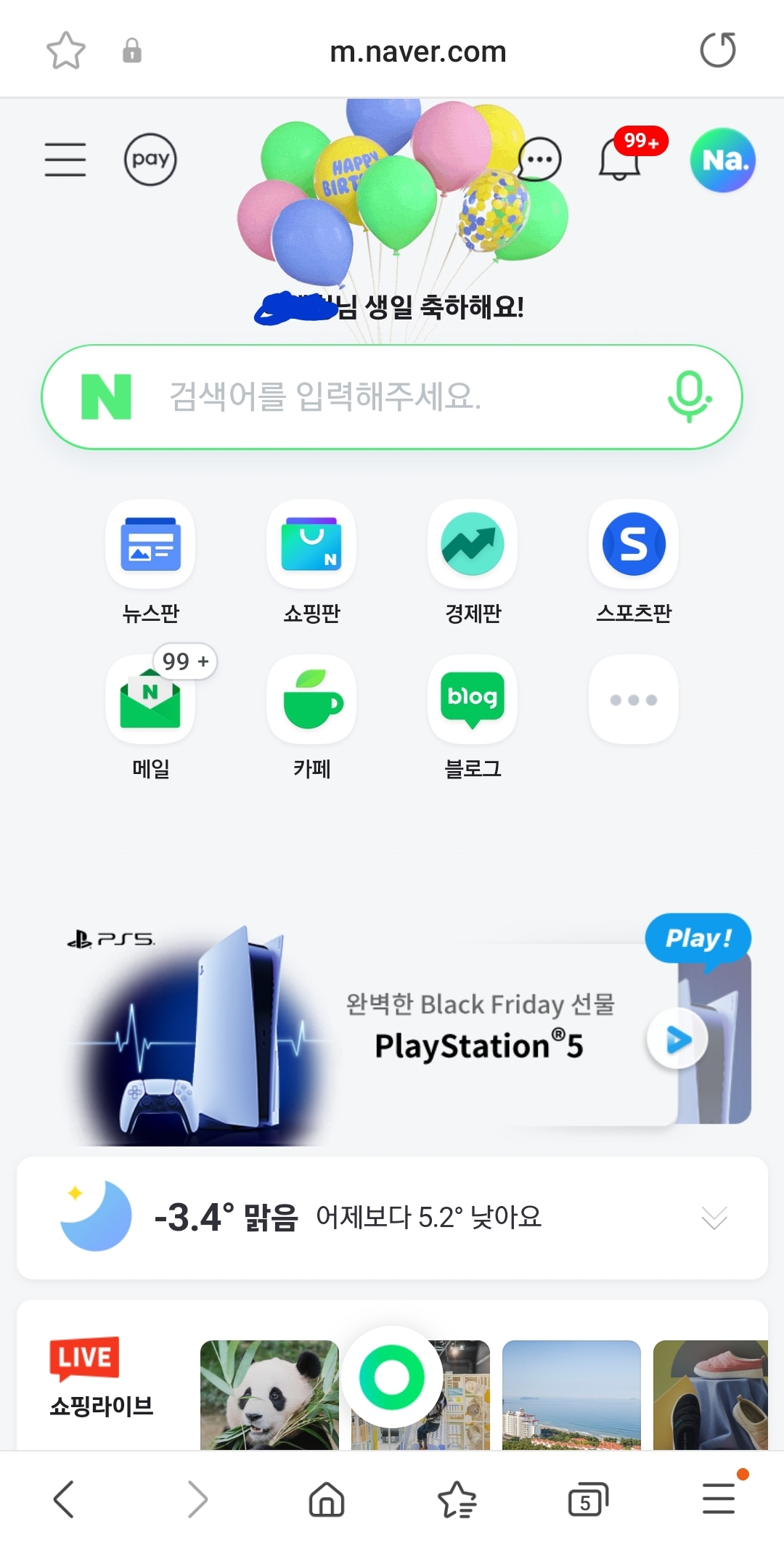Start voice search with the microphone
Screen dimensions: 784x1548
(x=689, y=396)
